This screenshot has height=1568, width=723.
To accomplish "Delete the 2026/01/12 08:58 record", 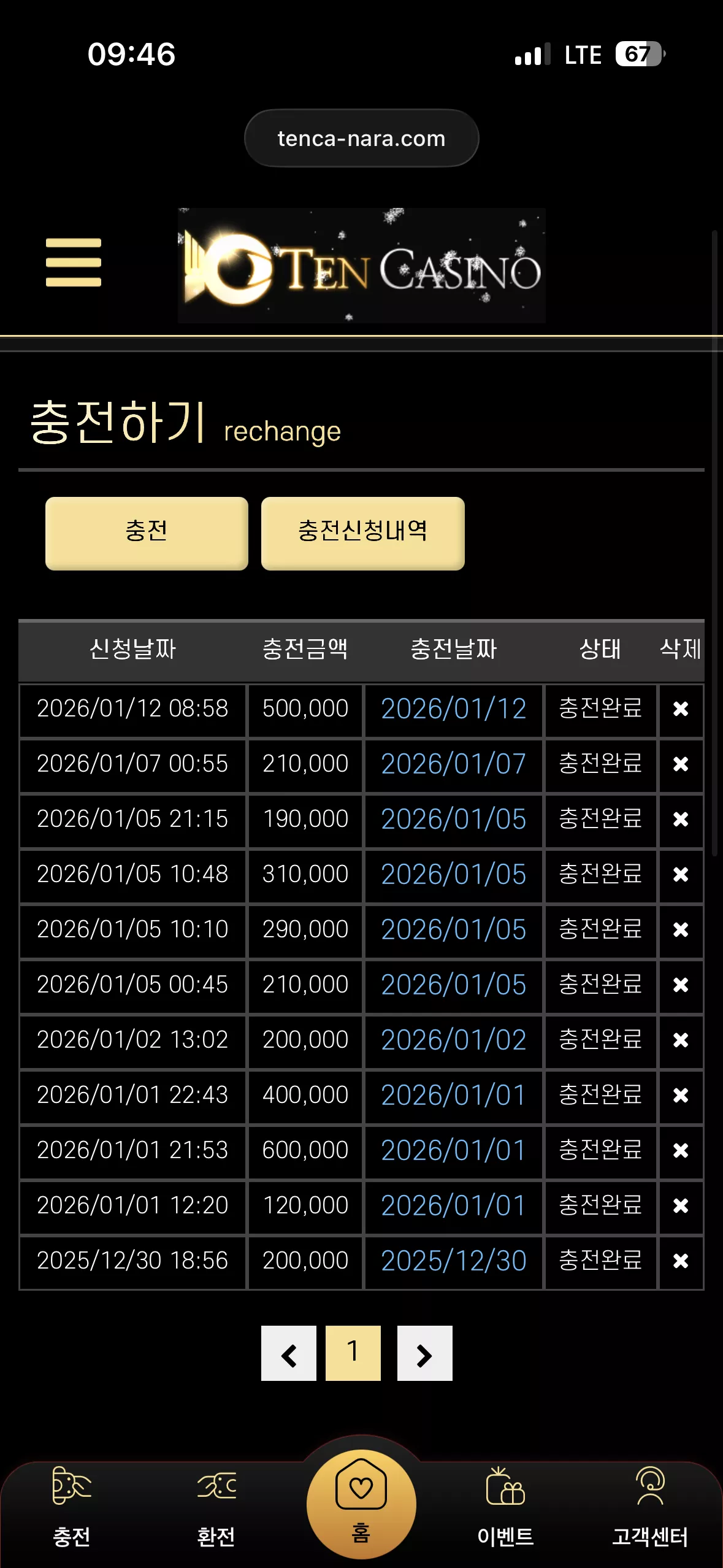I will tap(681, 709).
